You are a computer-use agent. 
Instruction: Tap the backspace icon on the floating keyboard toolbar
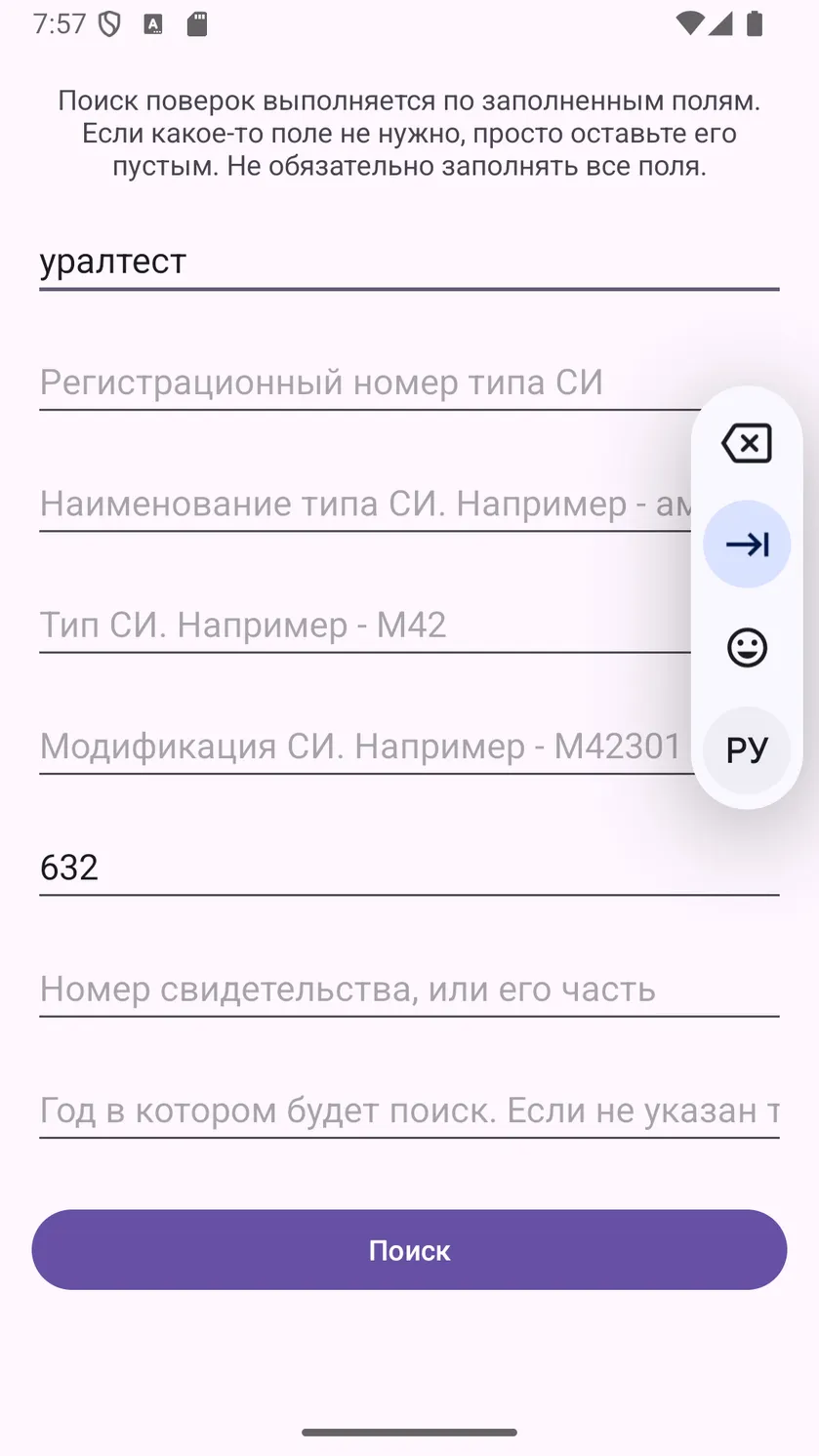pos(746,443)
